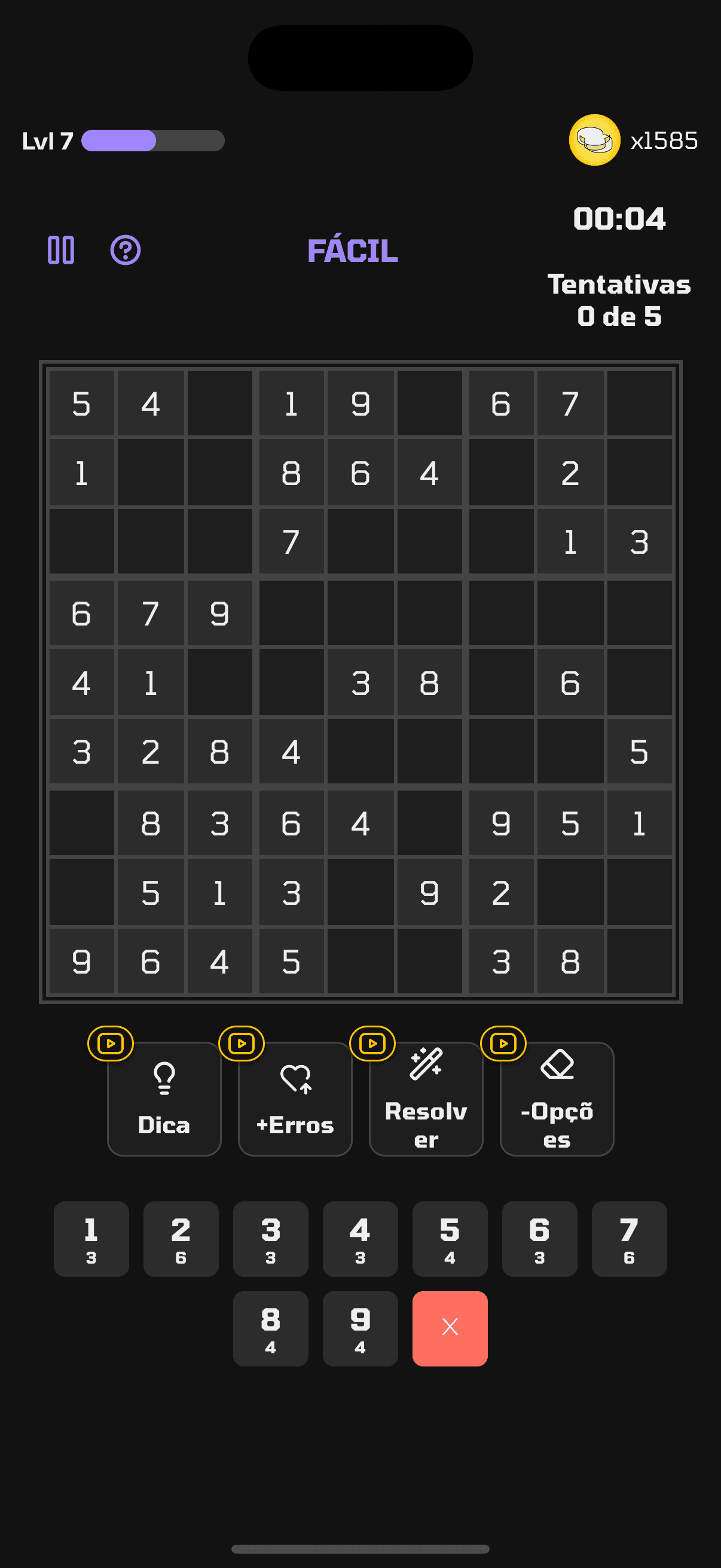The width and height of the screenshot is (721, 1568).
Task: Choose number 3 on the keypad
Action: pos(271,1238)
